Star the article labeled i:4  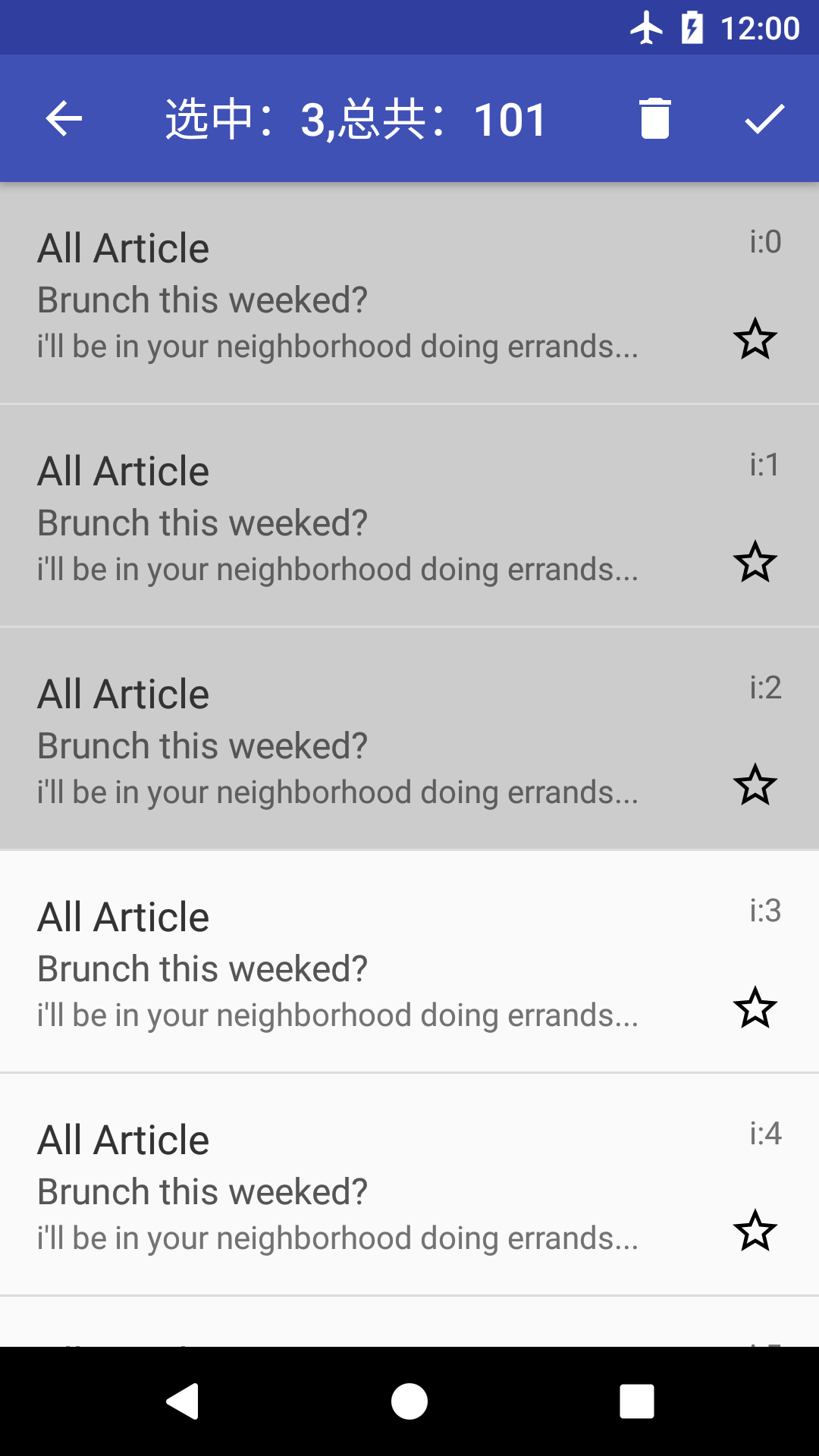click(755, 1231)
